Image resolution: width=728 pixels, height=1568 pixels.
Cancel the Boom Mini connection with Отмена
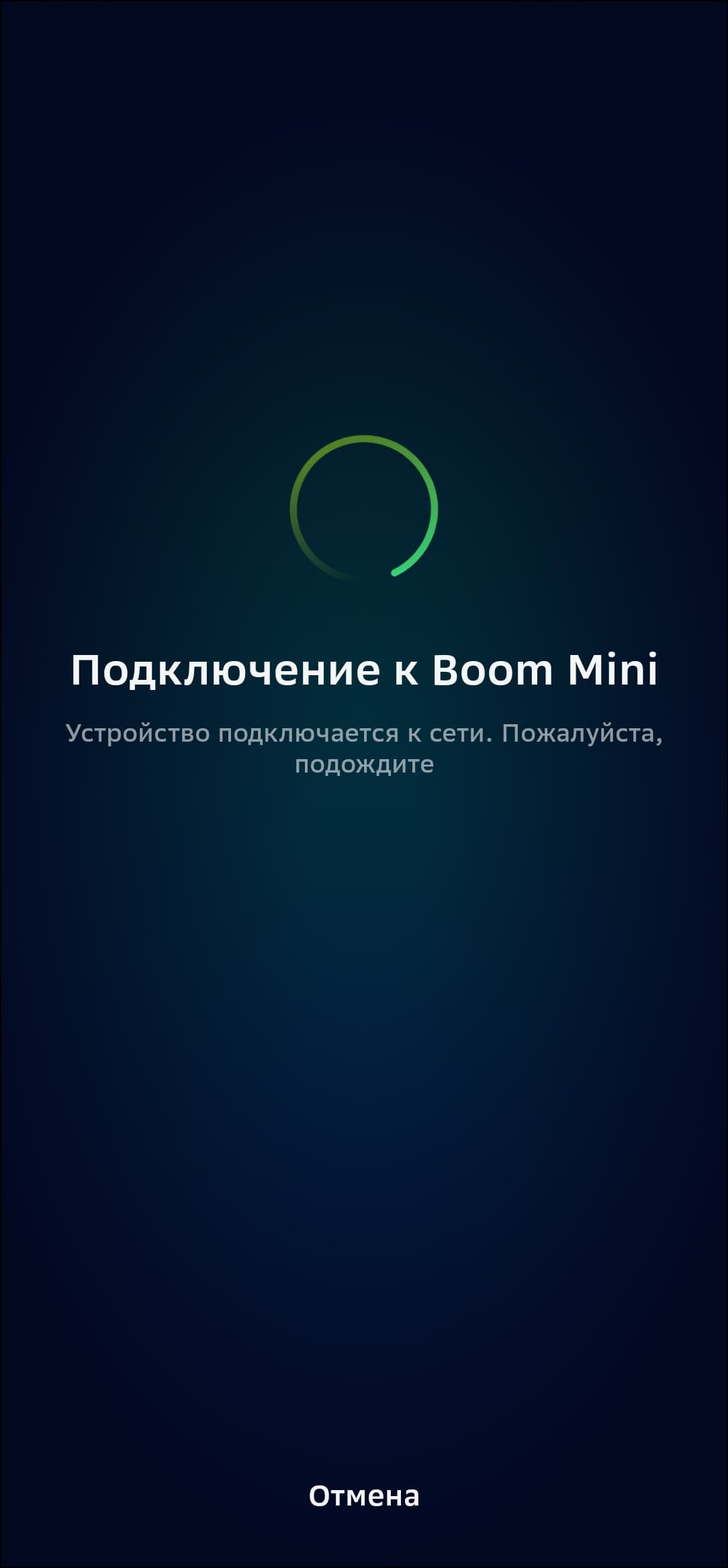364,1495
